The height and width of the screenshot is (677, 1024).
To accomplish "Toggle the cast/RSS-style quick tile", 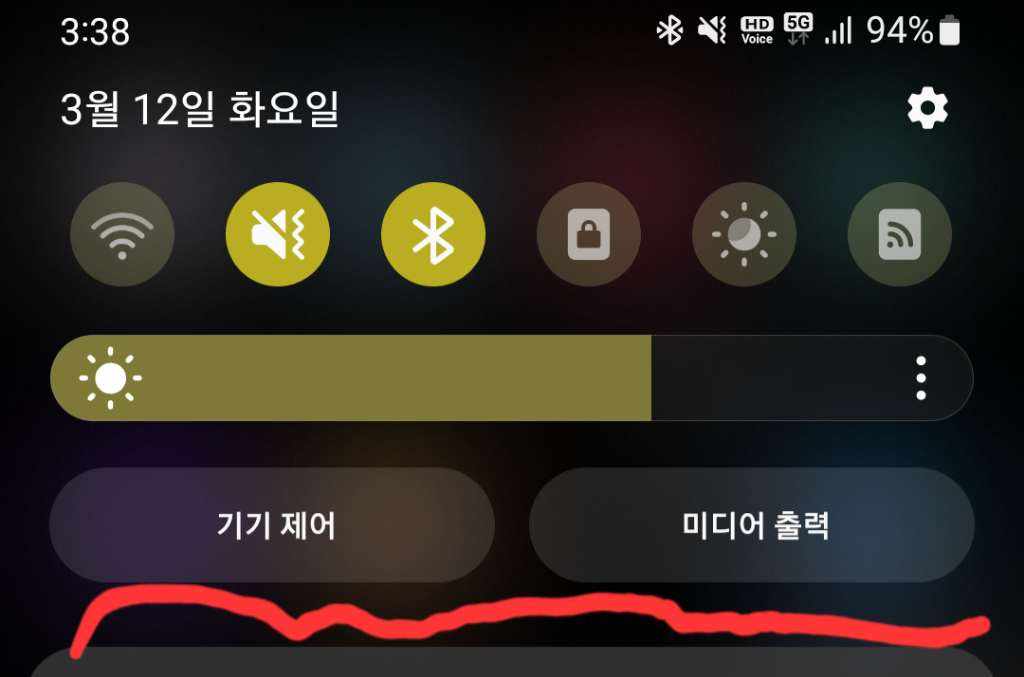I will 899,236.
